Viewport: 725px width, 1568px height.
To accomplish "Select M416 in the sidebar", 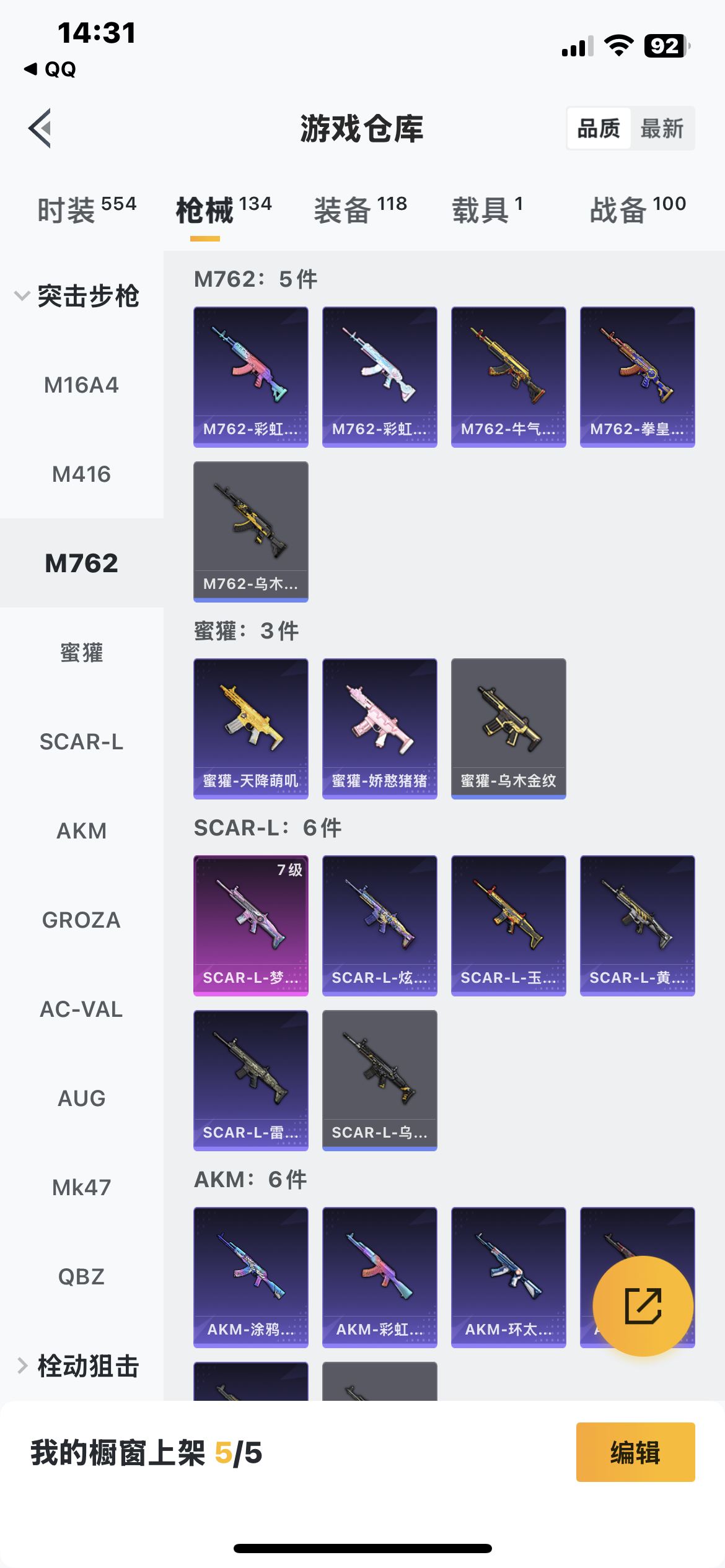I will click(81, 474).
